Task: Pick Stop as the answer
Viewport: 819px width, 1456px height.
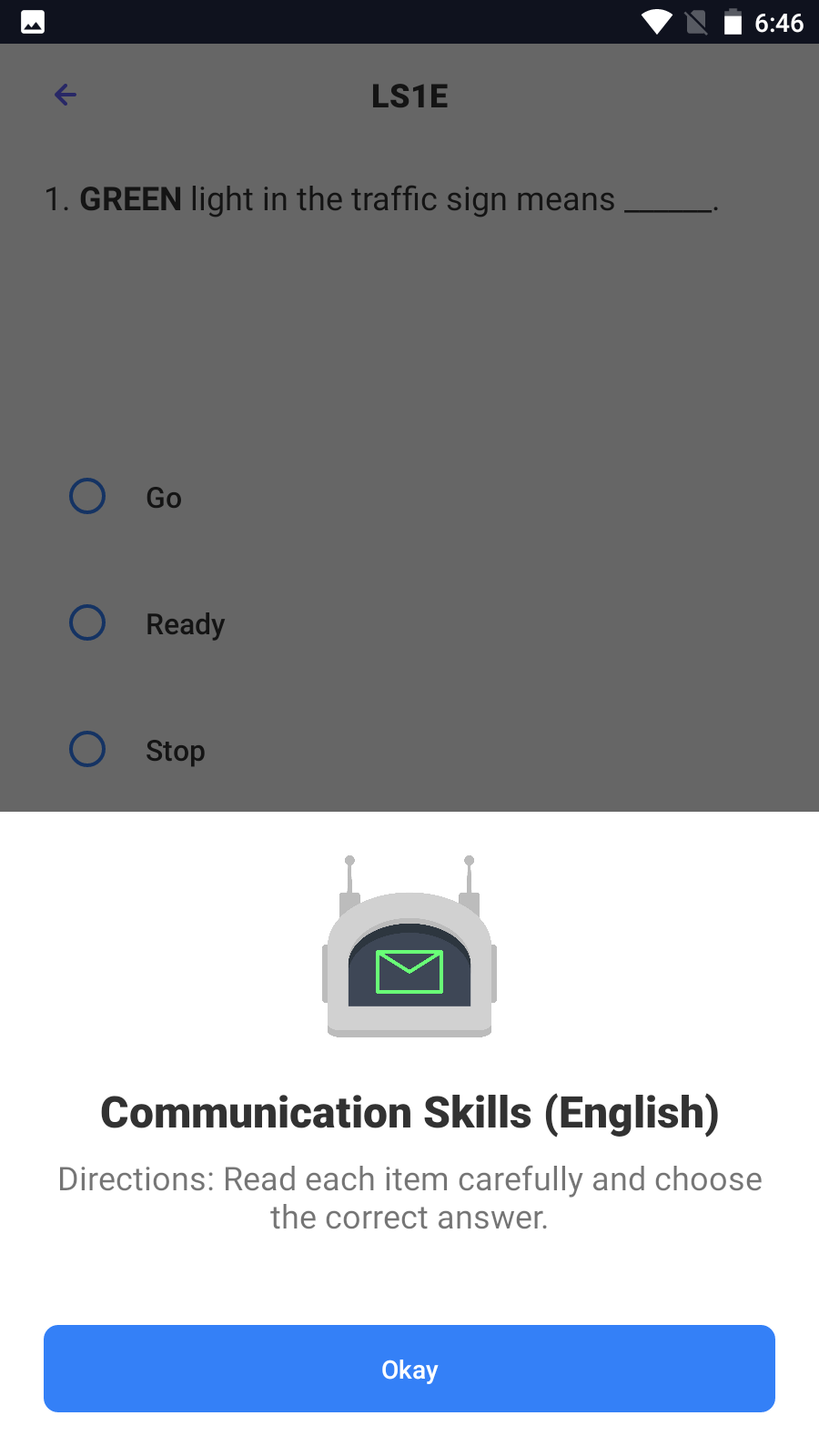Action: pos(88,750)
